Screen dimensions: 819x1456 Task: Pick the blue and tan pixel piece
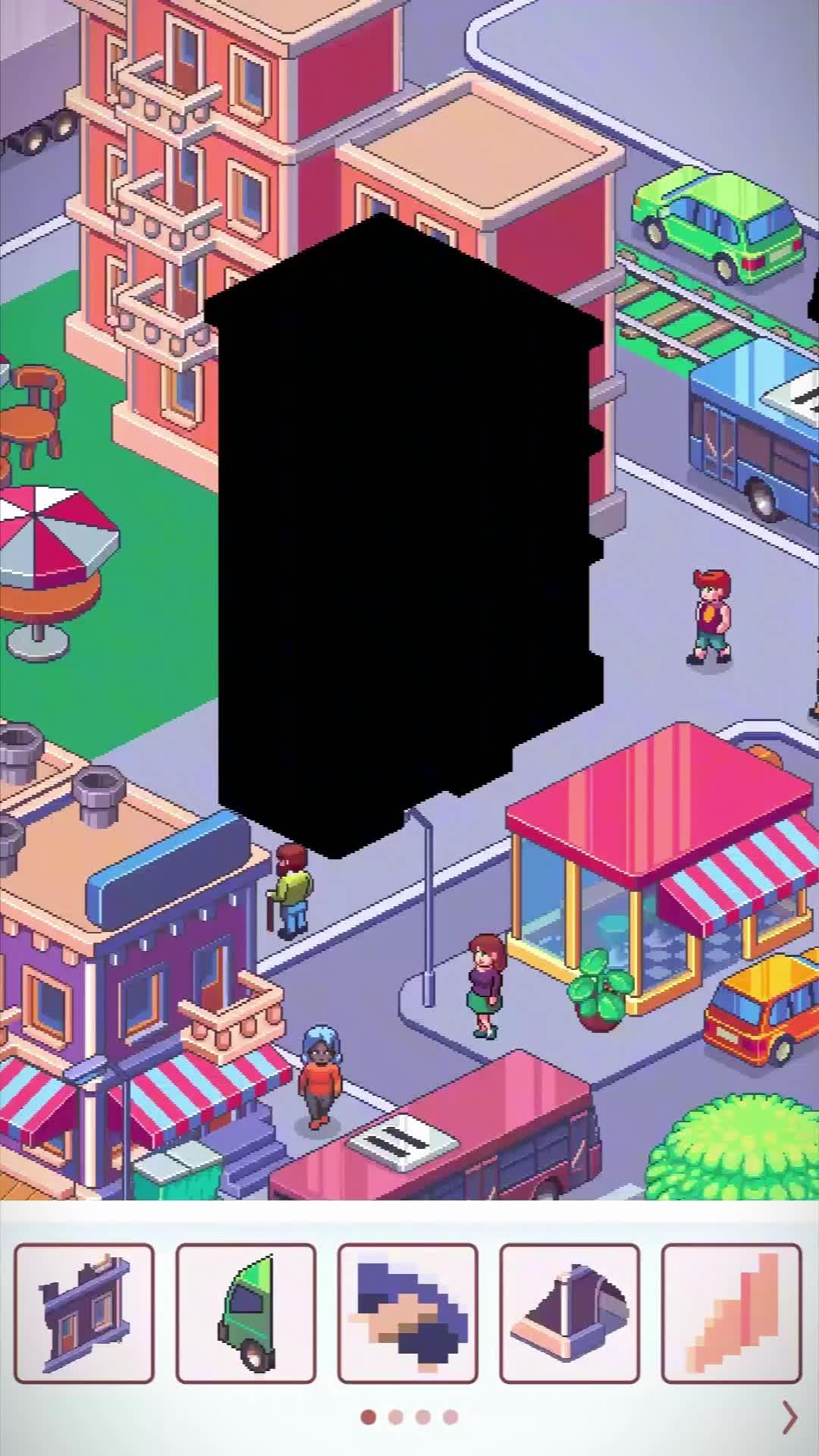pos(407,1313)
